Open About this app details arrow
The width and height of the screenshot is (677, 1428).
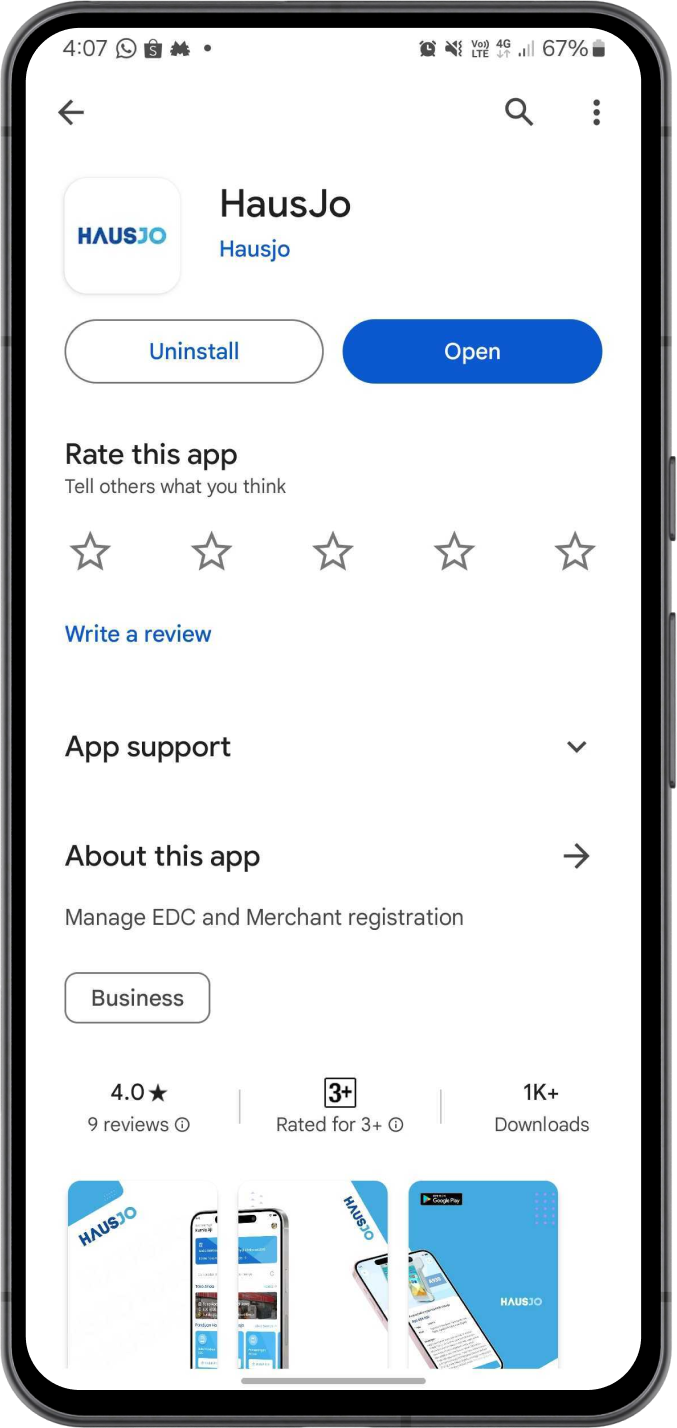pos(576,856)
